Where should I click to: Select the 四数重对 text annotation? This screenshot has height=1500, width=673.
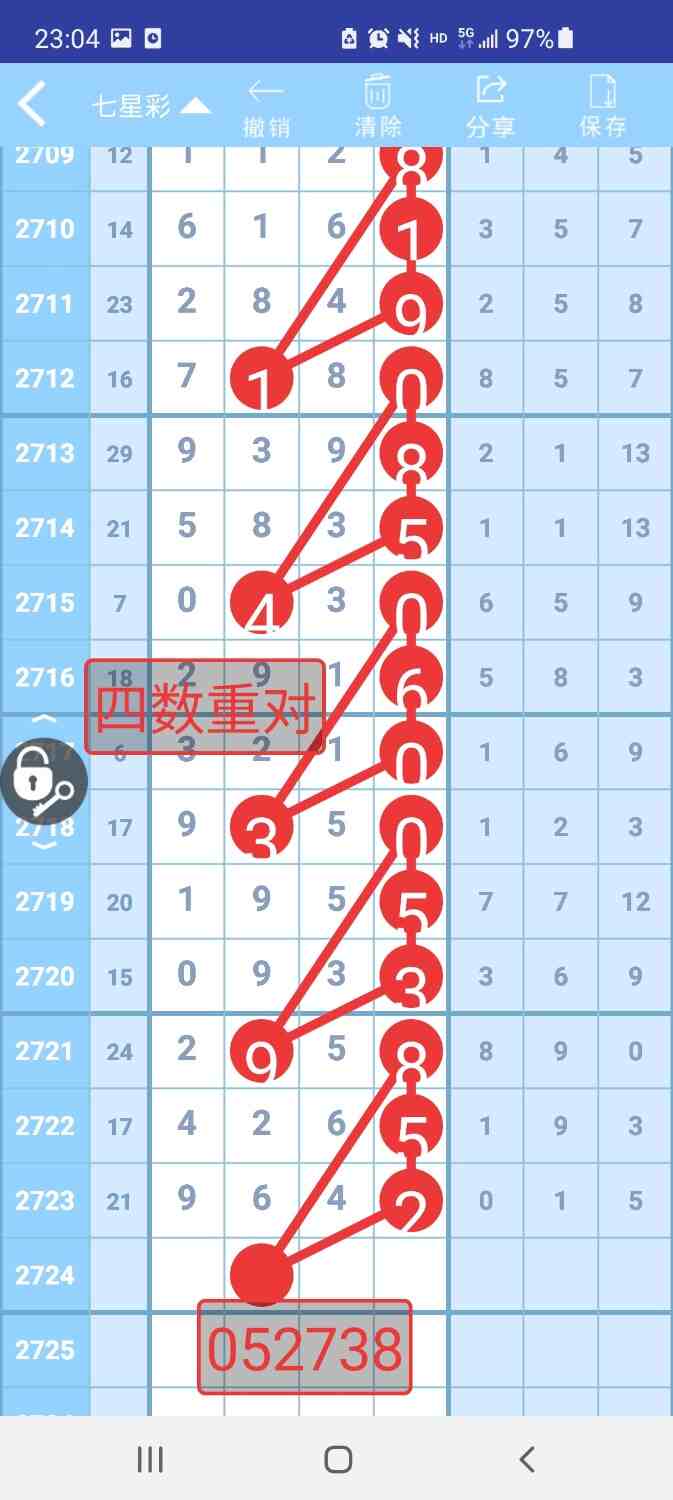click(x=205, y=707)
